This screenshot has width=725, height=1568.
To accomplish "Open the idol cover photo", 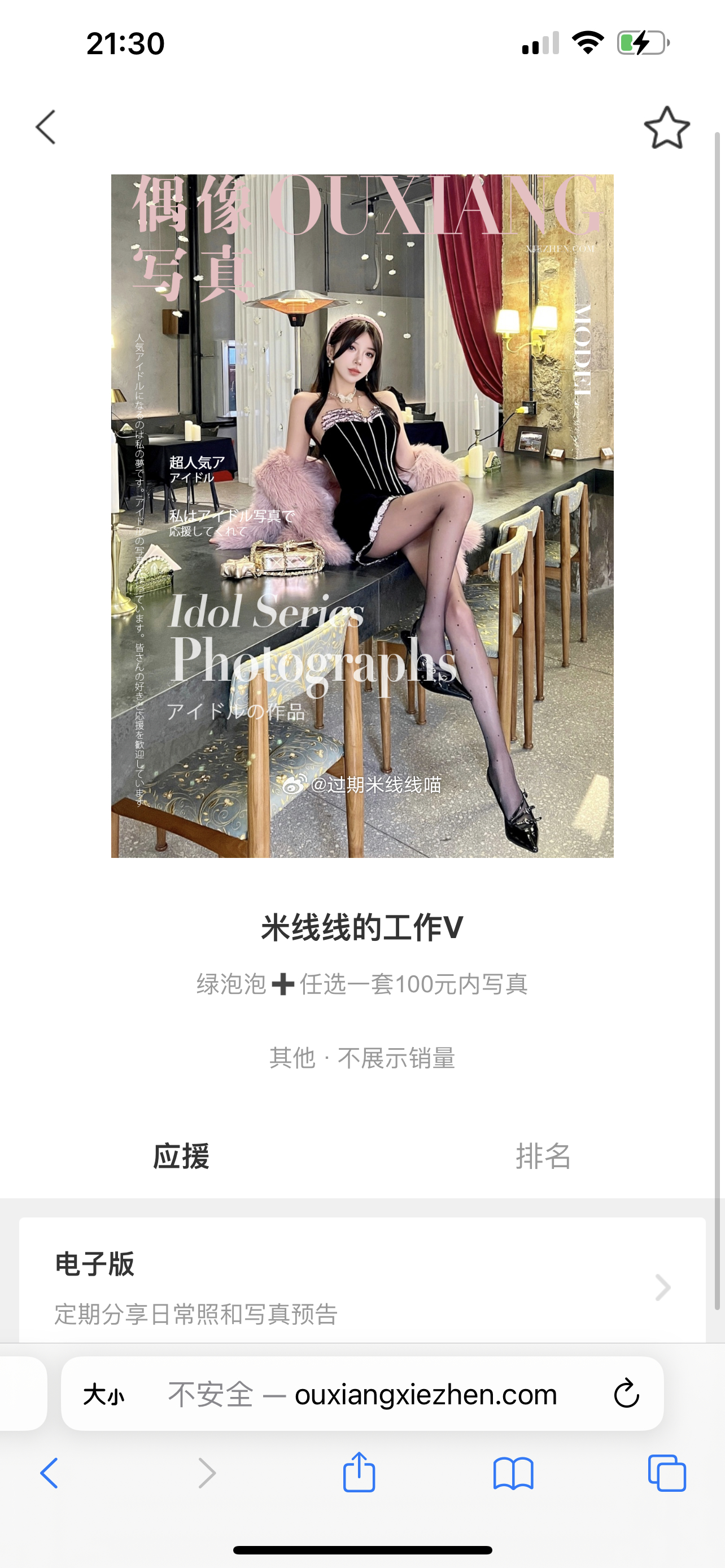I will [362, 516].
